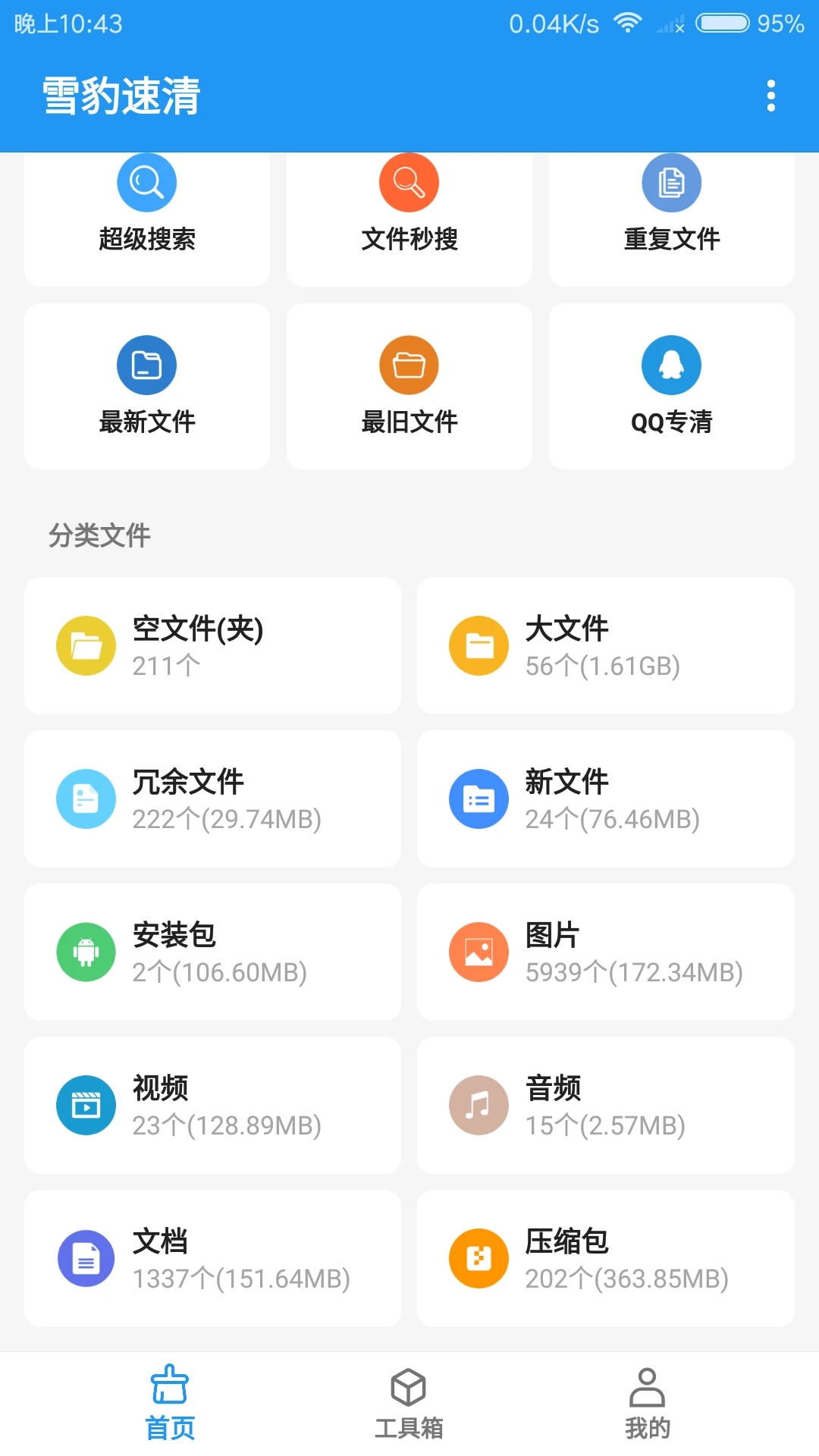View the 空文件(夹) empty folders list

tap(212, 645)
